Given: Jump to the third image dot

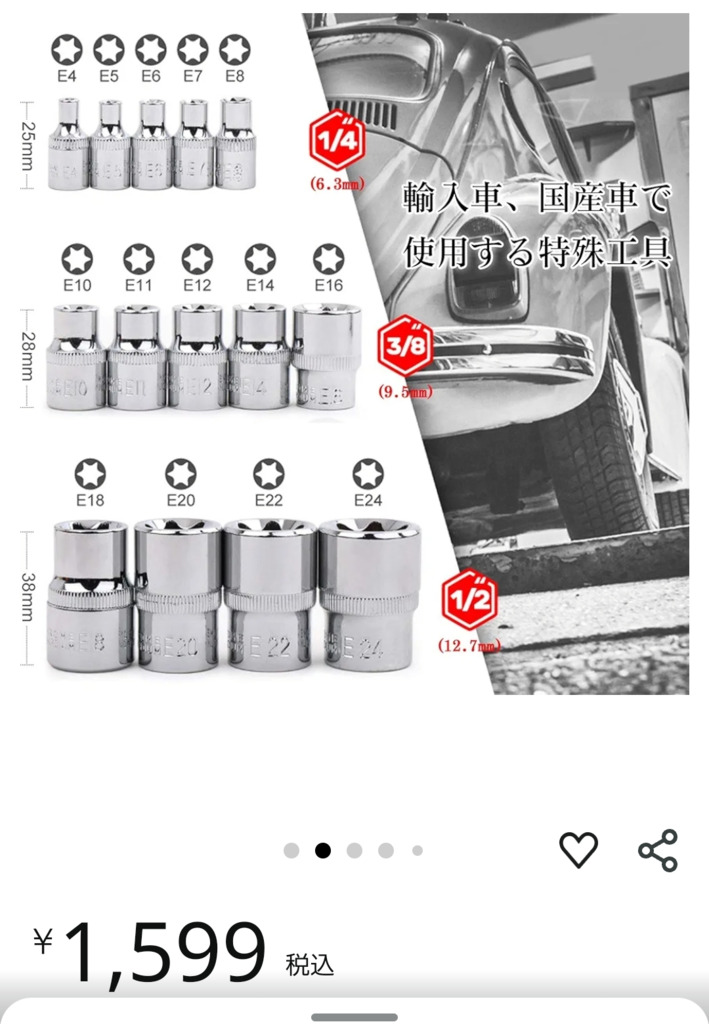Looking at the screenshot, I should click(354, 850).
